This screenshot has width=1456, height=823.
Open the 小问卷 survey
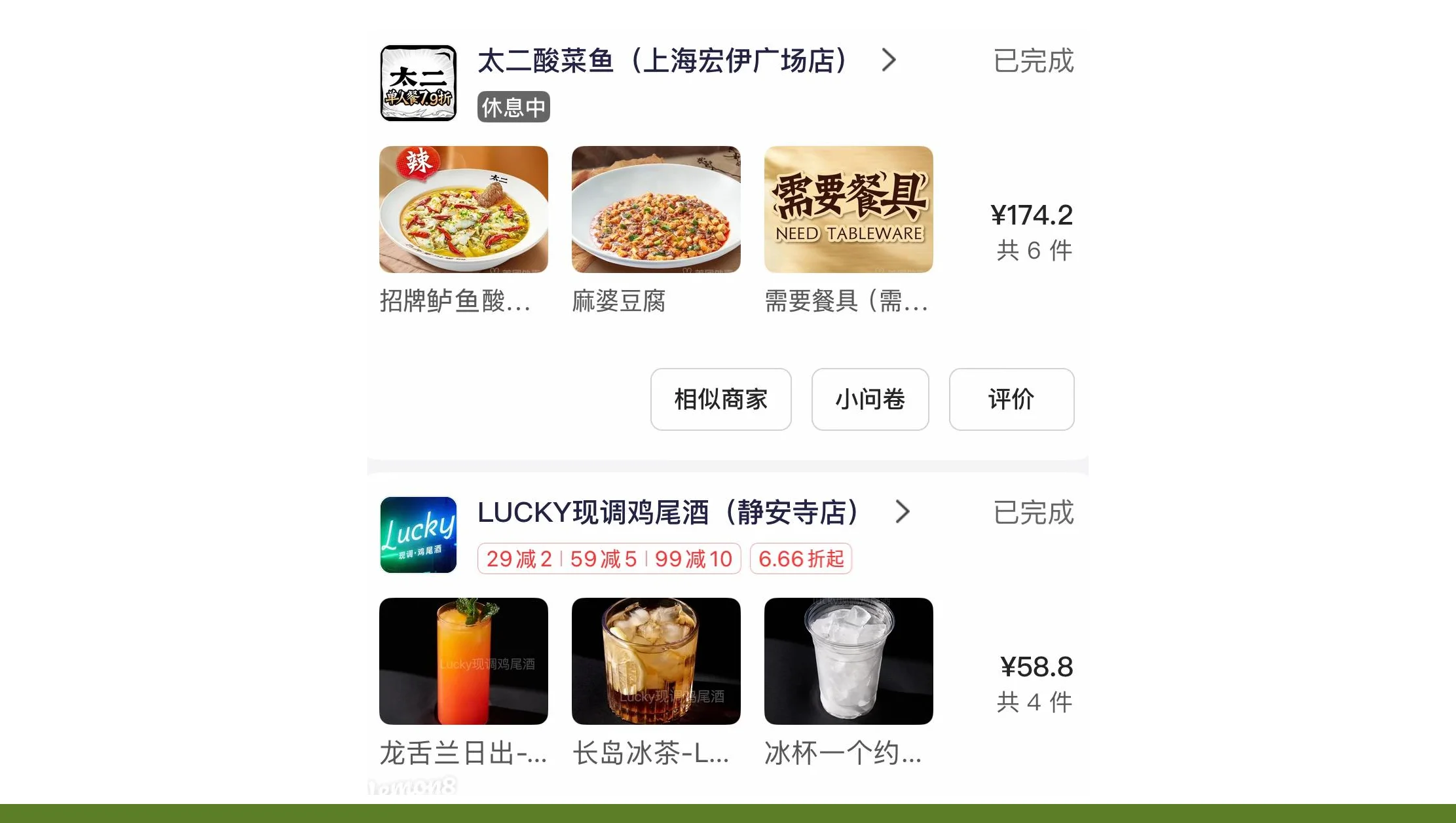(870, 399)
